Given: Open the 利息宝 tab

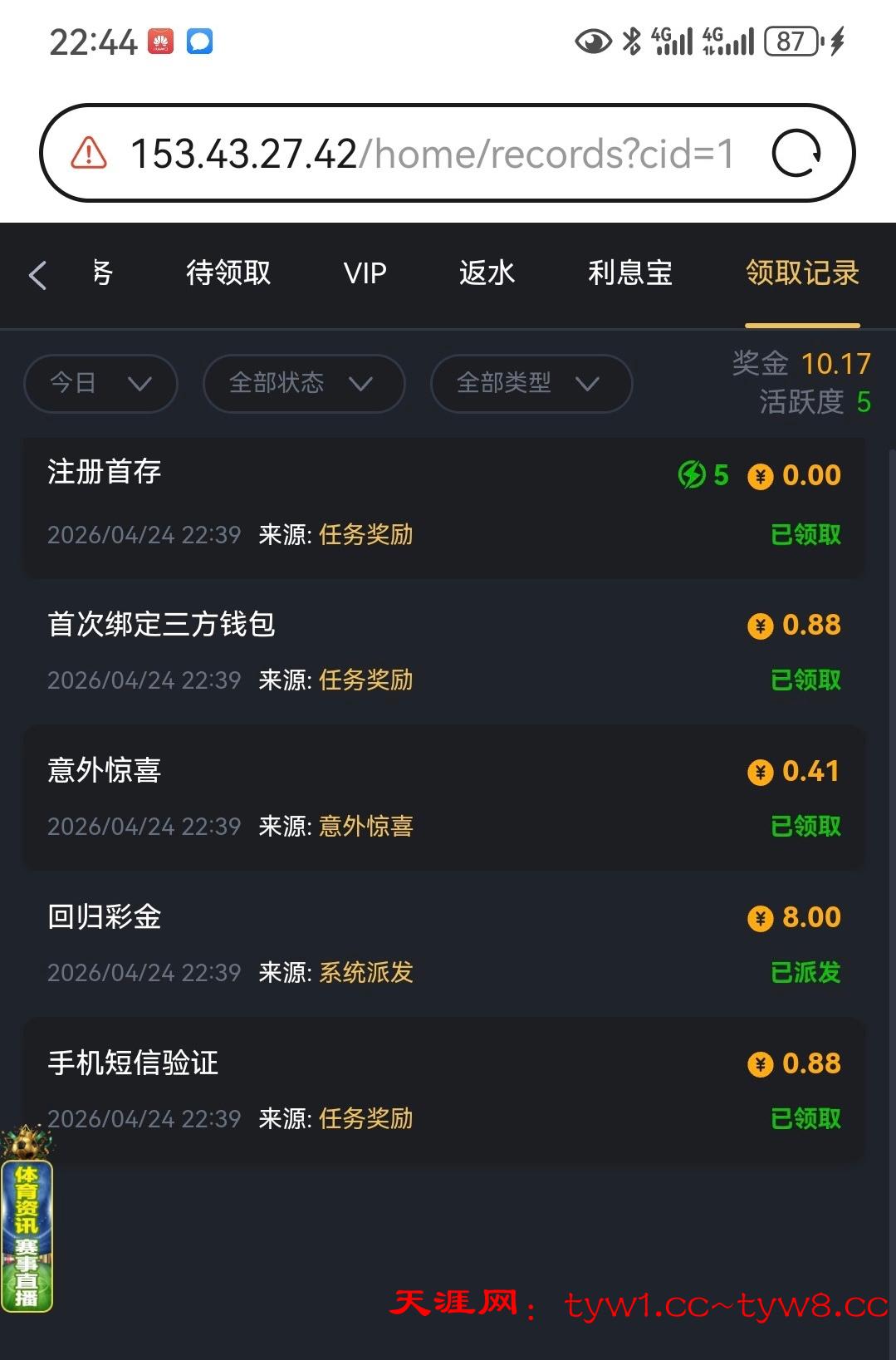Looking at the screenshot, I should 630,273.
